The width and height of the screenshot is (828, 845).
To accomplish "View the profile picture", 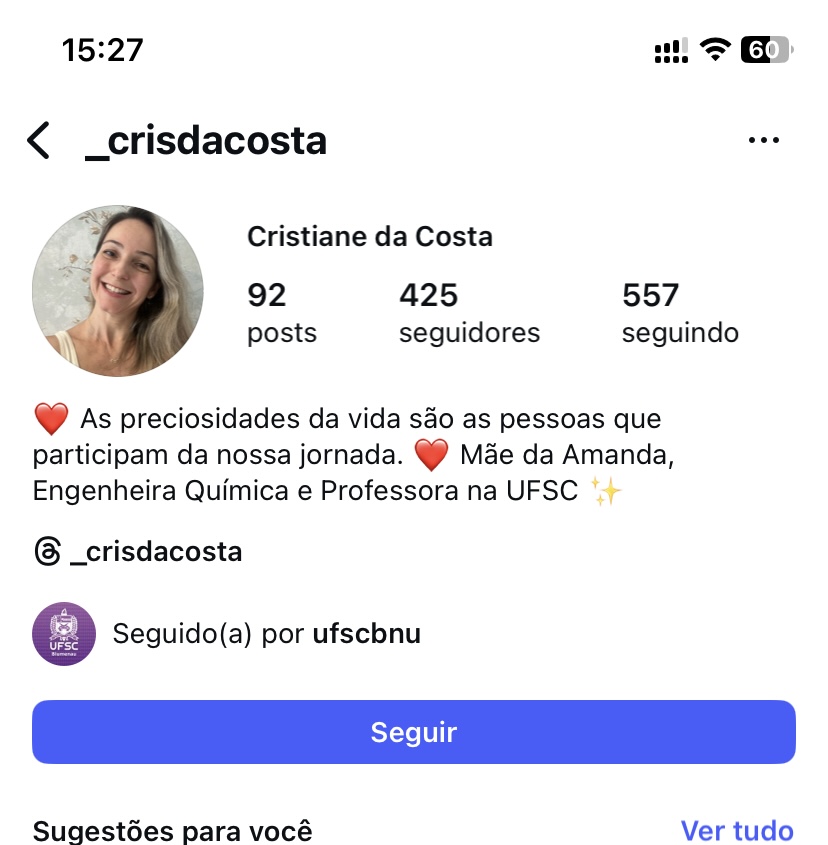I will (x=118, y=291).
